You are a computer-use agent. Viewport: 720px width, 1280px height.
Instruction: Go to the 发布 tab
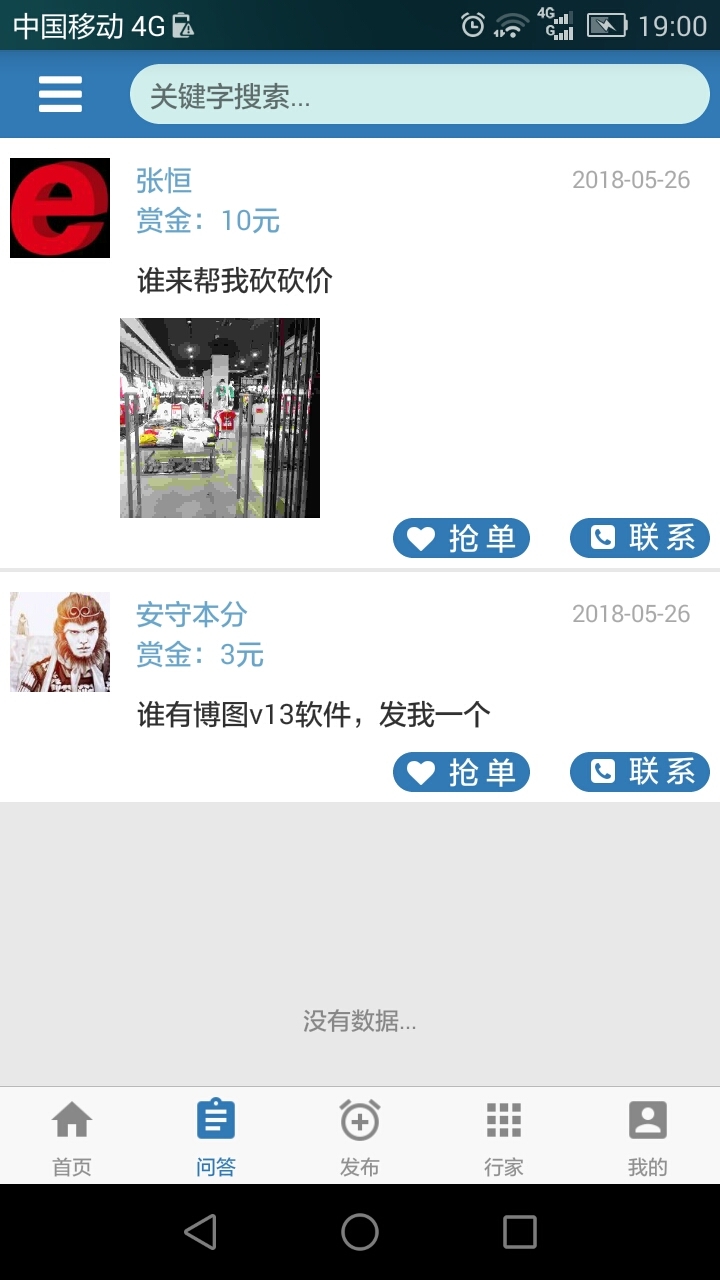[x=360, y=1137]
